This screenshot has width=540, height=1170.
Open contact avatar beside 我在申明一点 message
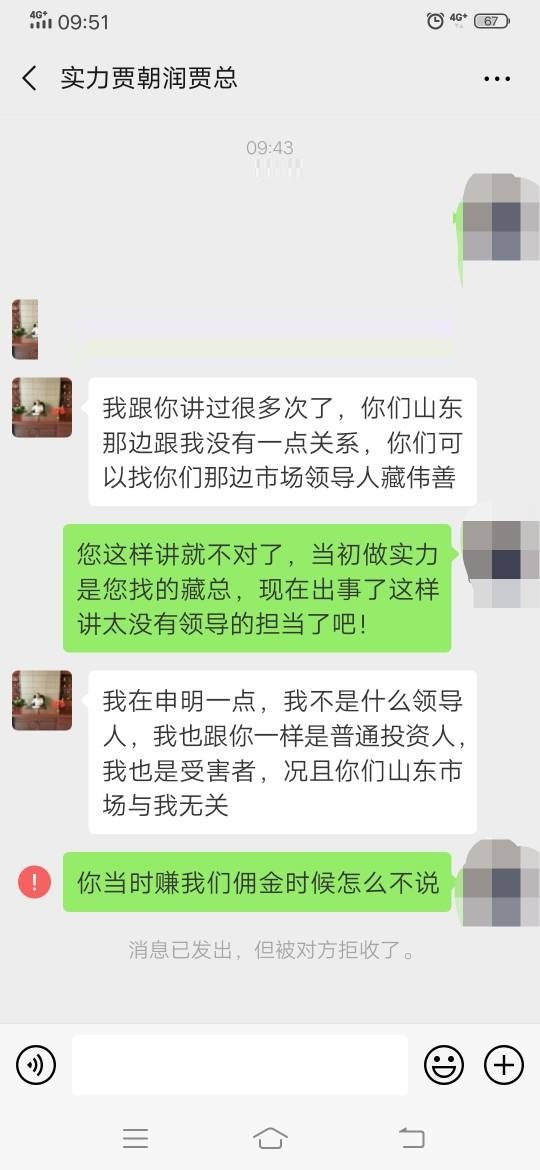(42, 700)
